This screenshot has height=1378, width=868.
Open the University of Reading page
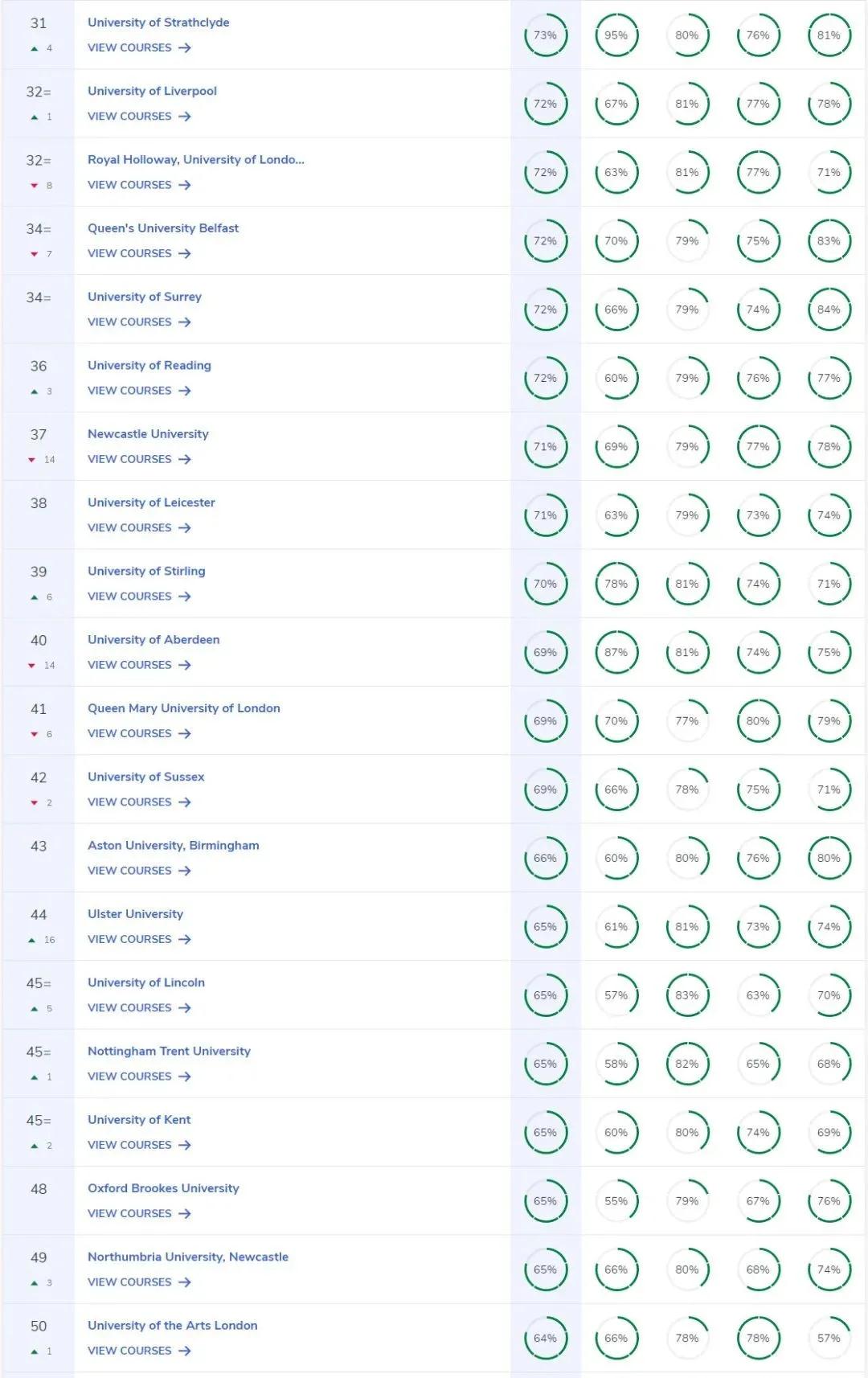pyautogui.click(x=149, y=365)
